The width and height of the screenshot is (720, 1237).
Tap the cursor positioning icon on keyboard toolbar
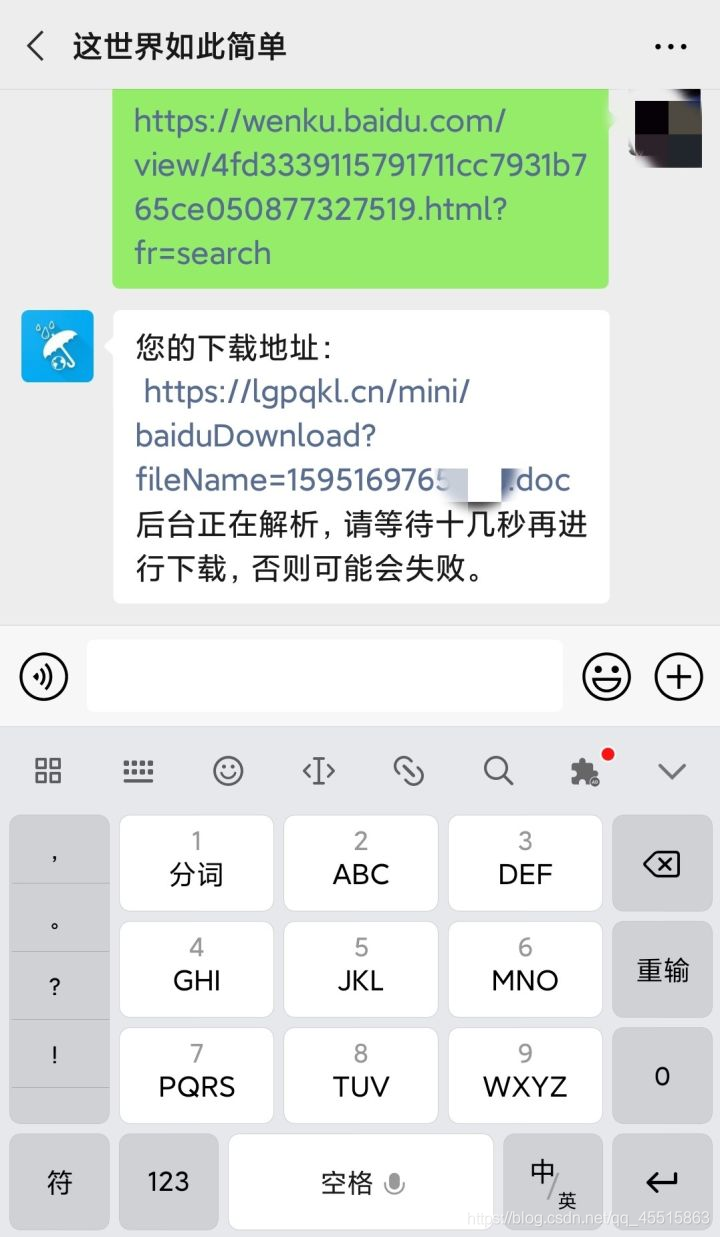[318, 770]
